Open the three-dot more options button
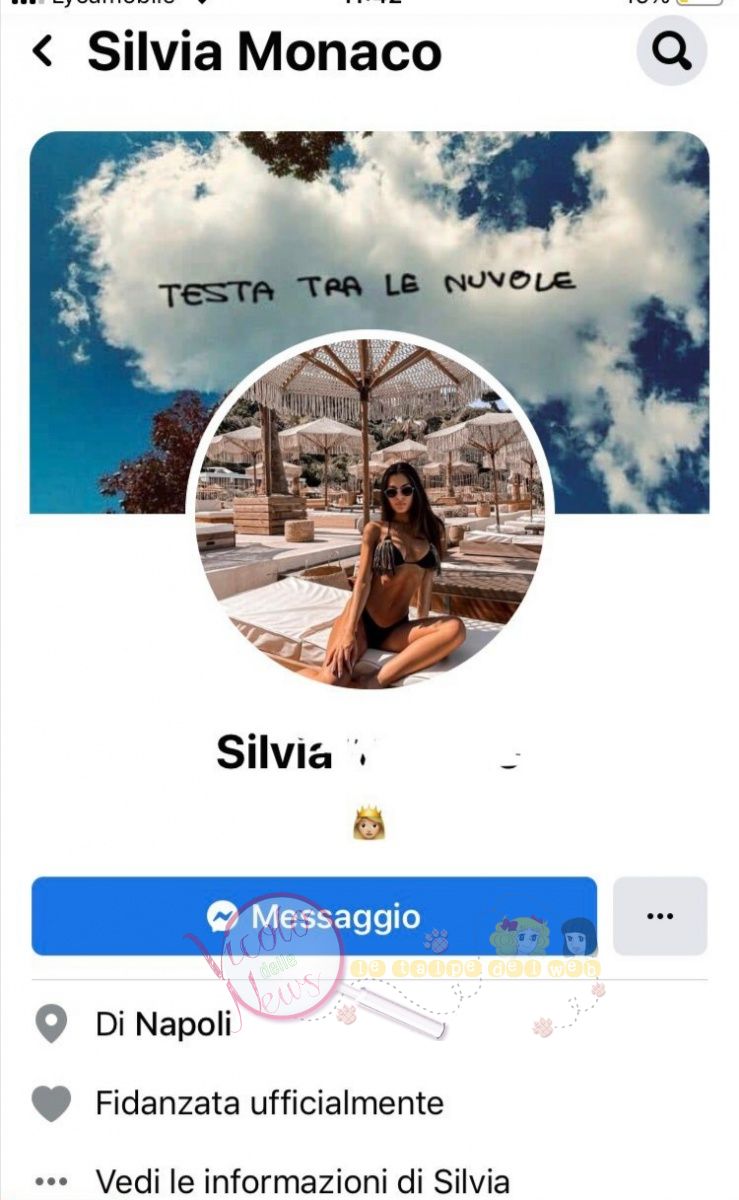Viewport: 739px width, 1200px height. (x=659, y=916)
